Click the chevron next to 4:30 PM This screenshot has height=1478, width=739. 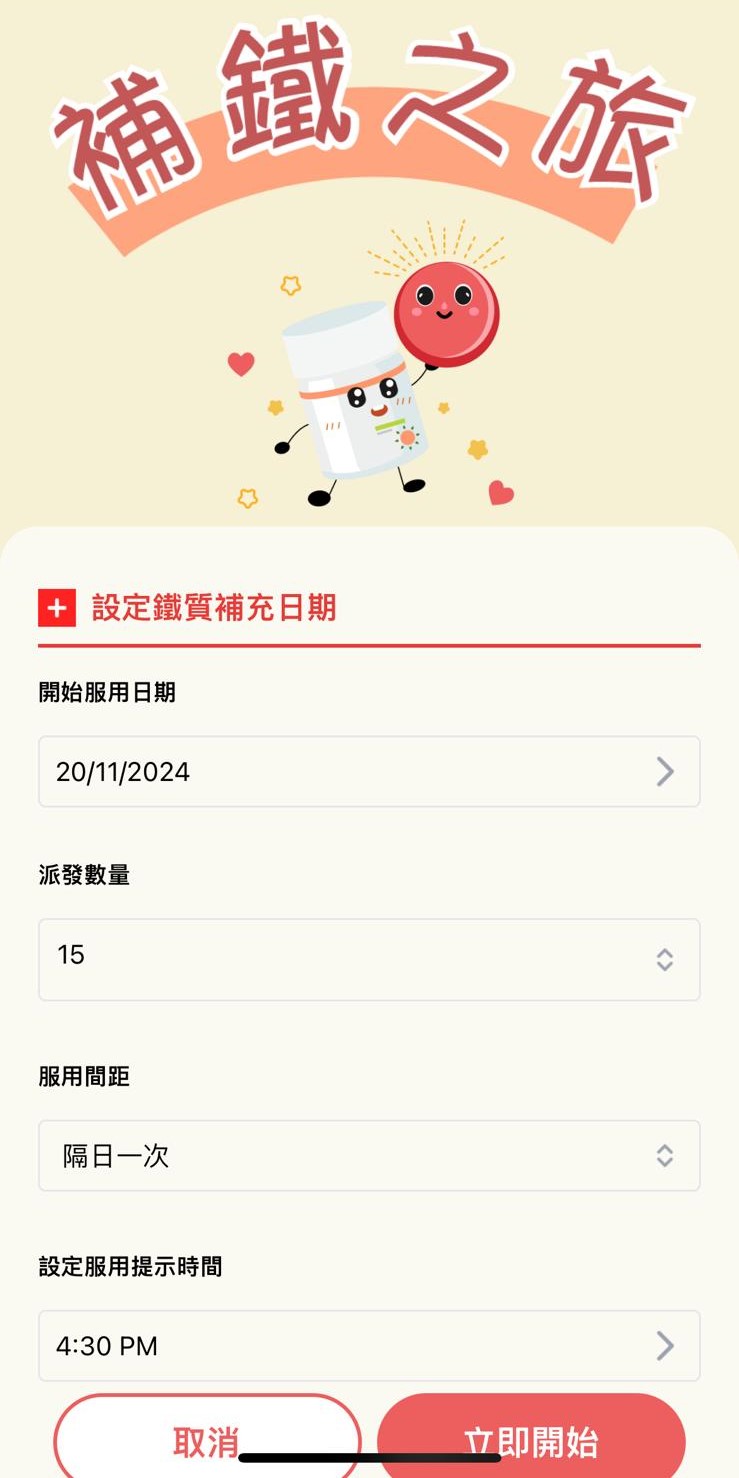pos(664,1346)
